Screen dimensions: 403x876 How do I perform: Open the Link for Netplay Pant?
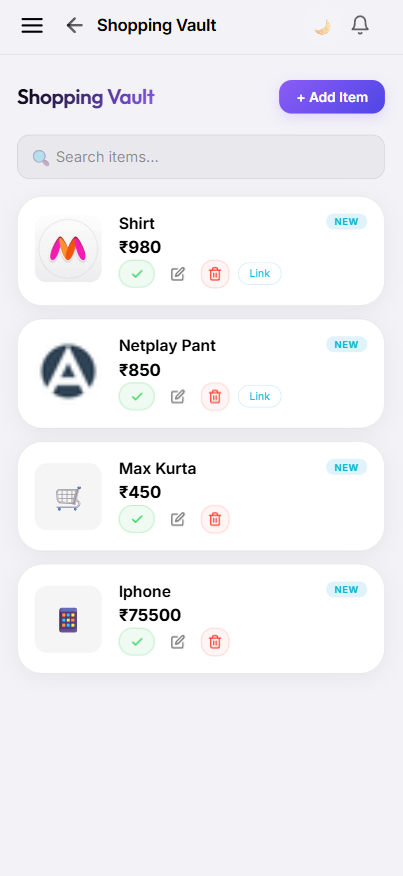coord(259,397)
